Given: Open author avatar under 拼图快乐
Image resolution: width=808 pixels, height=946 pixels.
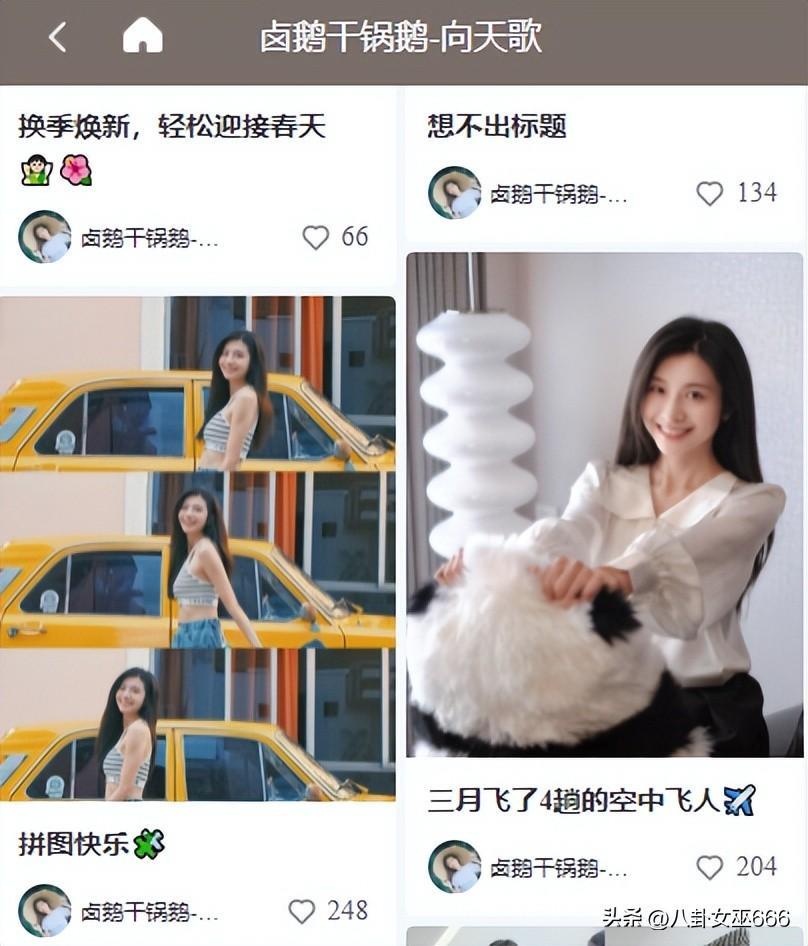Looking at the screenshot, I should 45,911.
